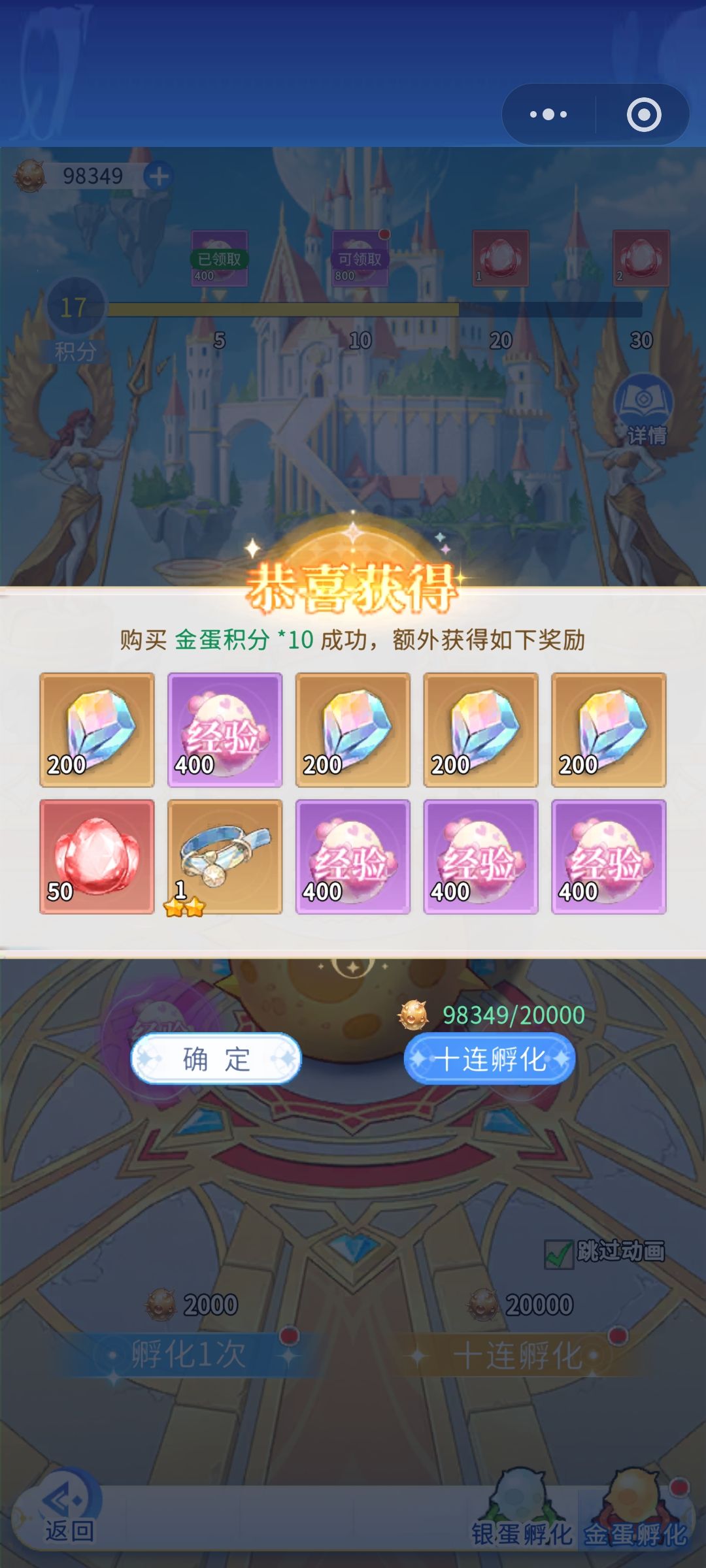Confirm rewards with the 确定 button
Screen dimensions: 706x1568
[x=216, y=1059]
